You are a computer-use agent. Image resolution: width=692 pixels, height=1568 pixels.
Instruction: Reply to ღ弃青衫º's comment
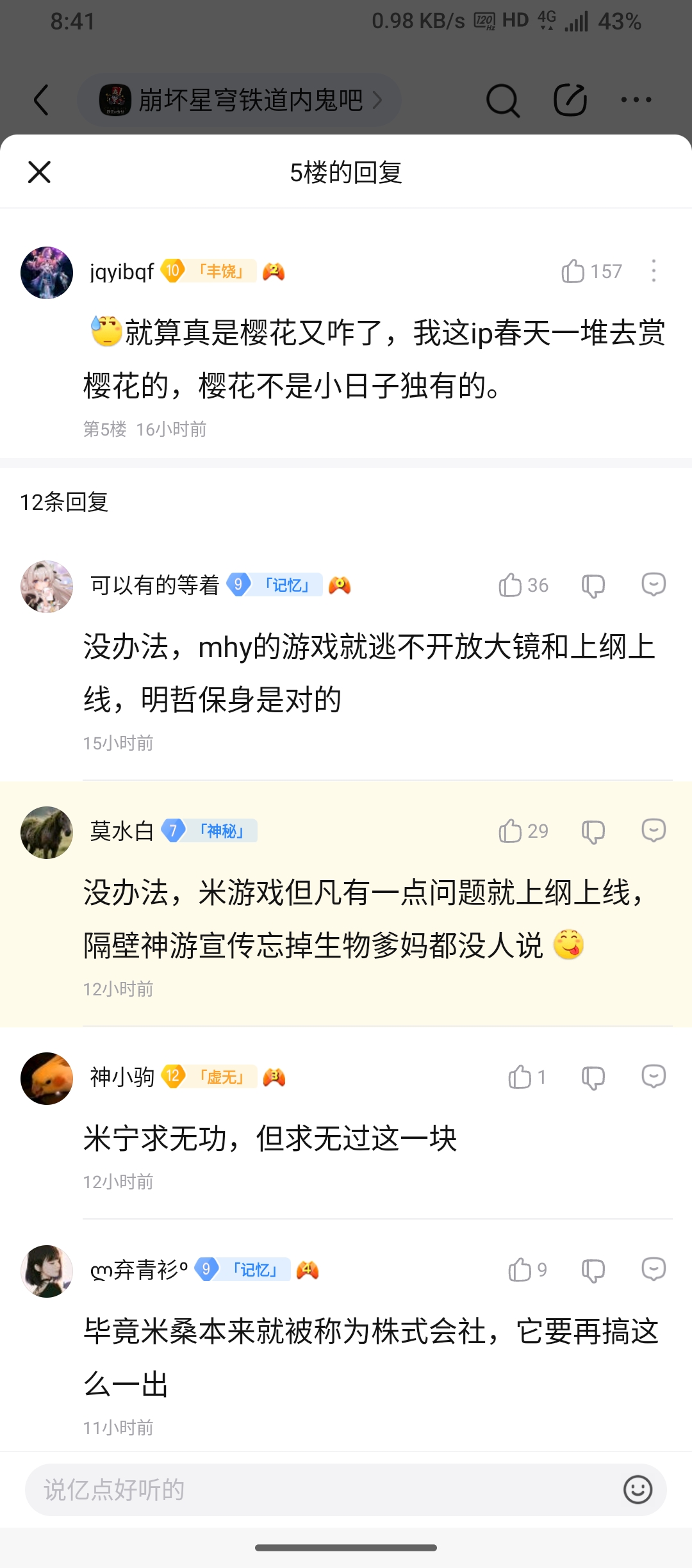(653, 1270)
